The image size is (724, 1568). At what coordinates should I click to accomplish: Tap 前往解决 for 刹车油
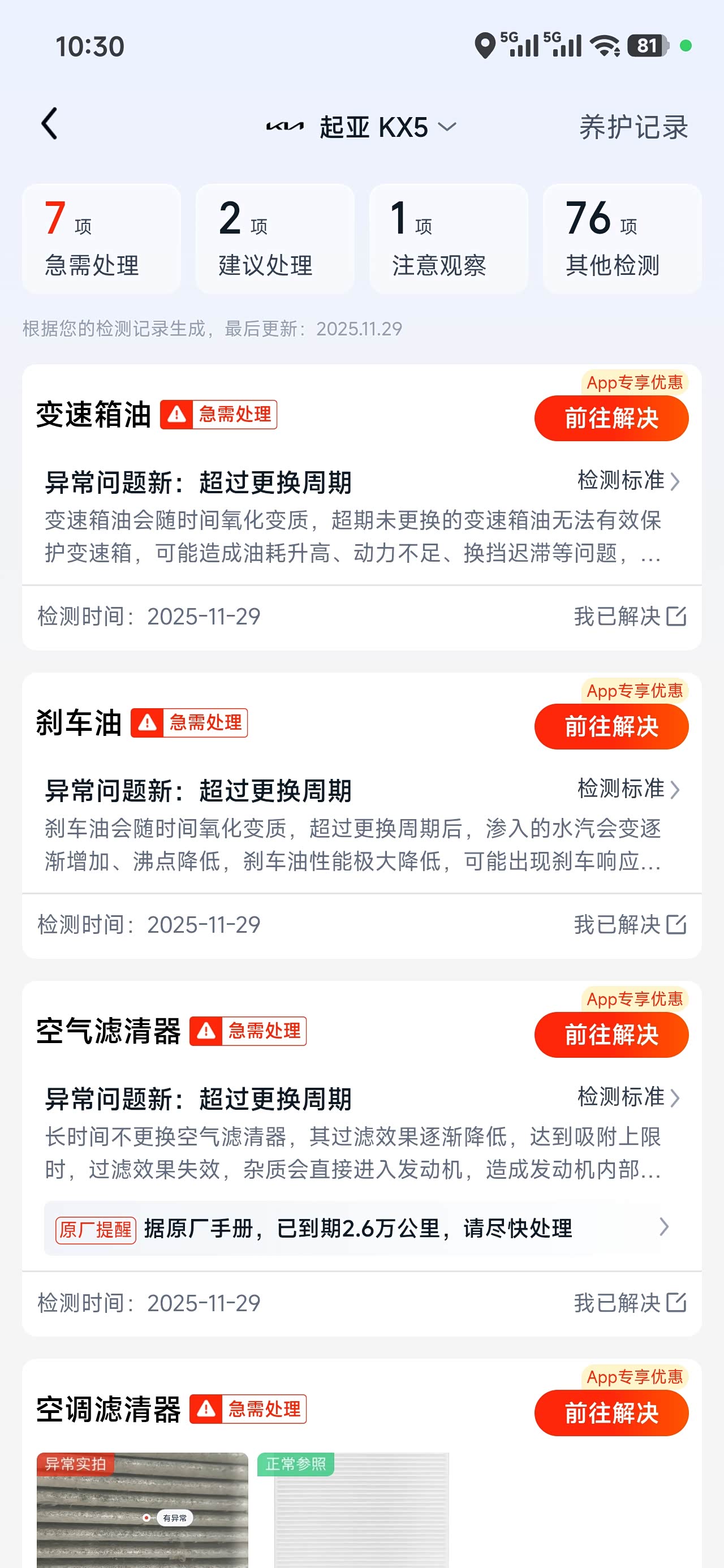(611, 726)
